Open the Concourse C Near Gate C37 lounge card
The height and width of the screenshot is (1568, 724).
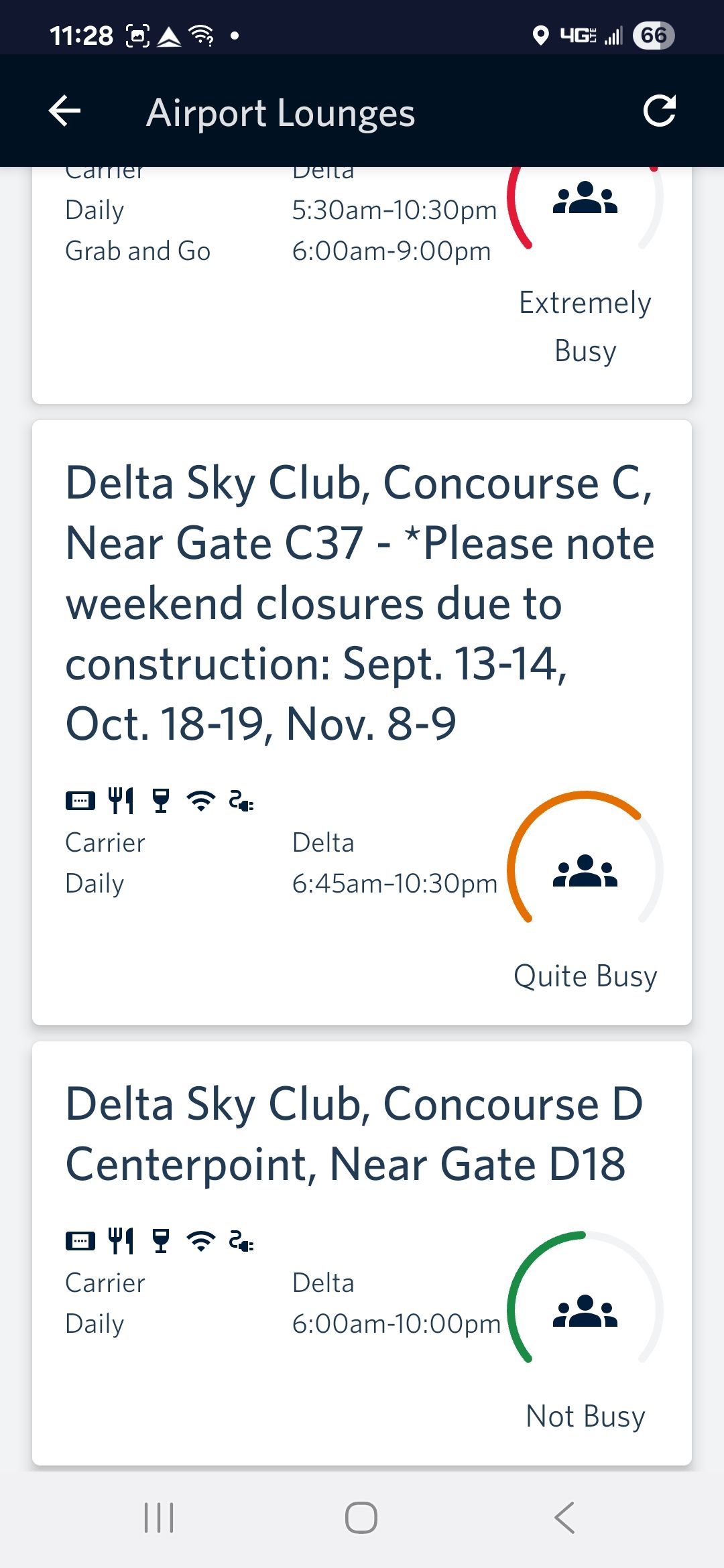[361, 602]
